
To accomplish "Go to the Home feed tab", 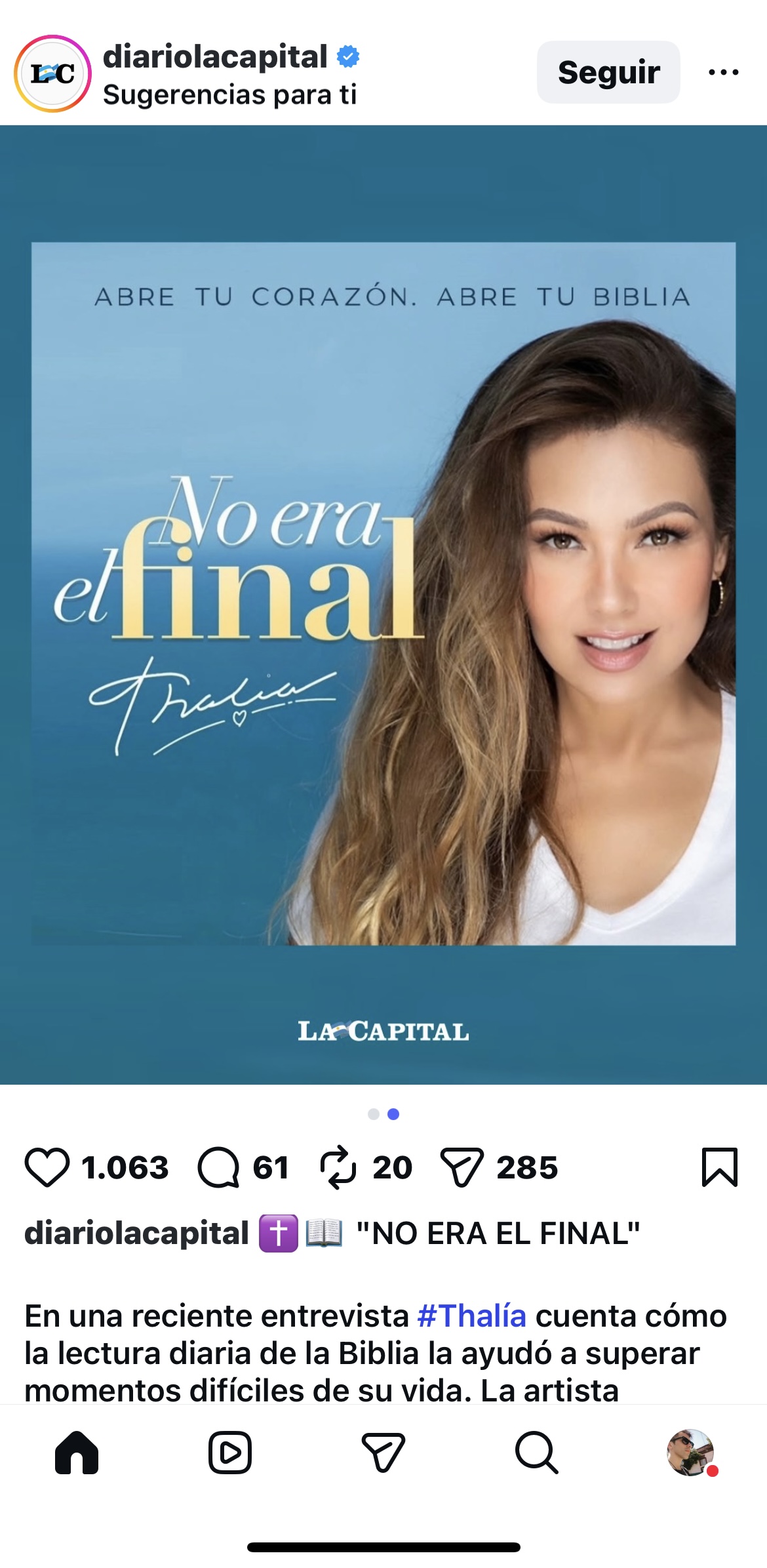I will 77,1453.
